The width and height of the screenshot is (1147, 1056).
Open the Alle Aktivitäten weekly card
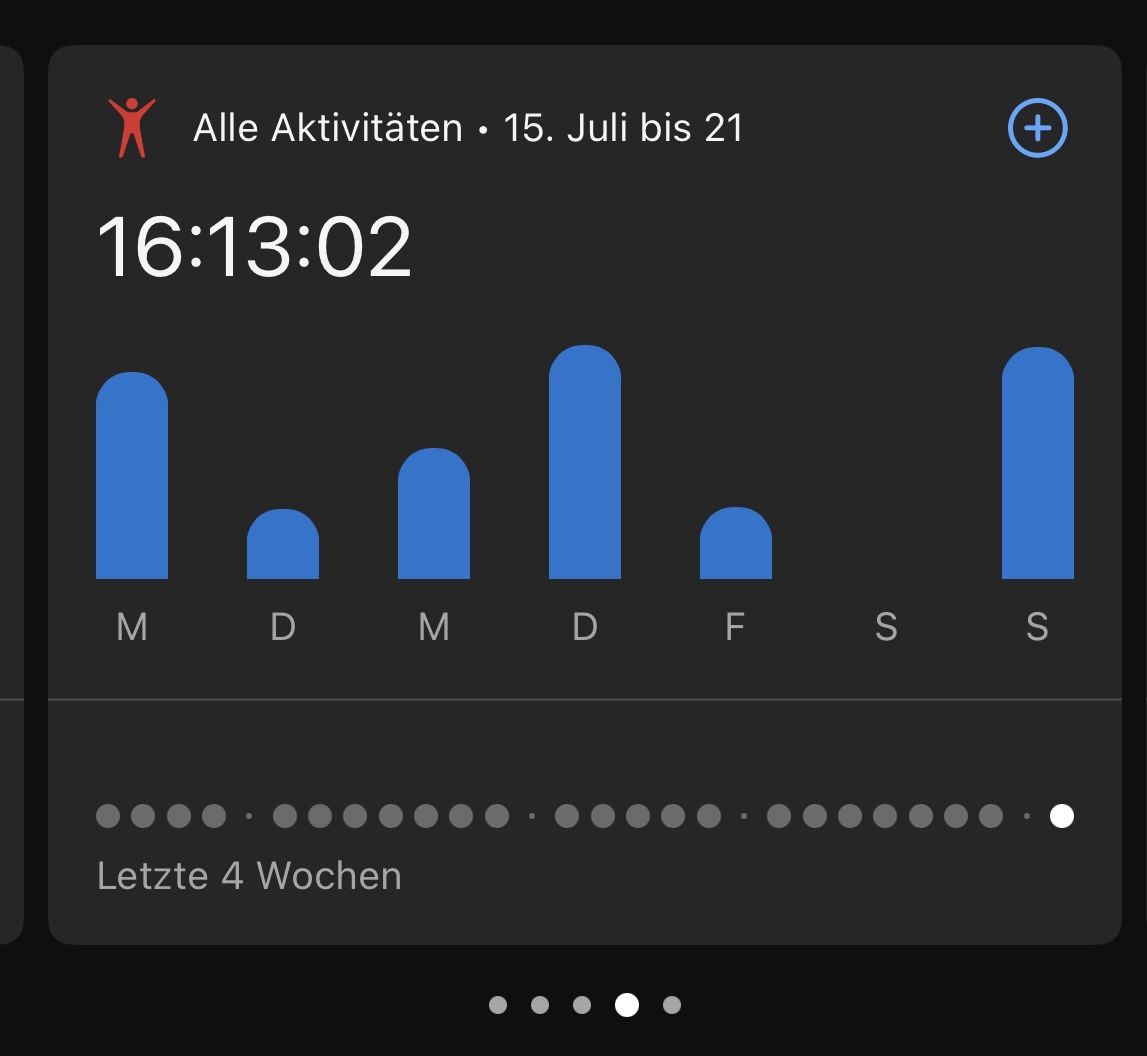[x=468, y=129]
